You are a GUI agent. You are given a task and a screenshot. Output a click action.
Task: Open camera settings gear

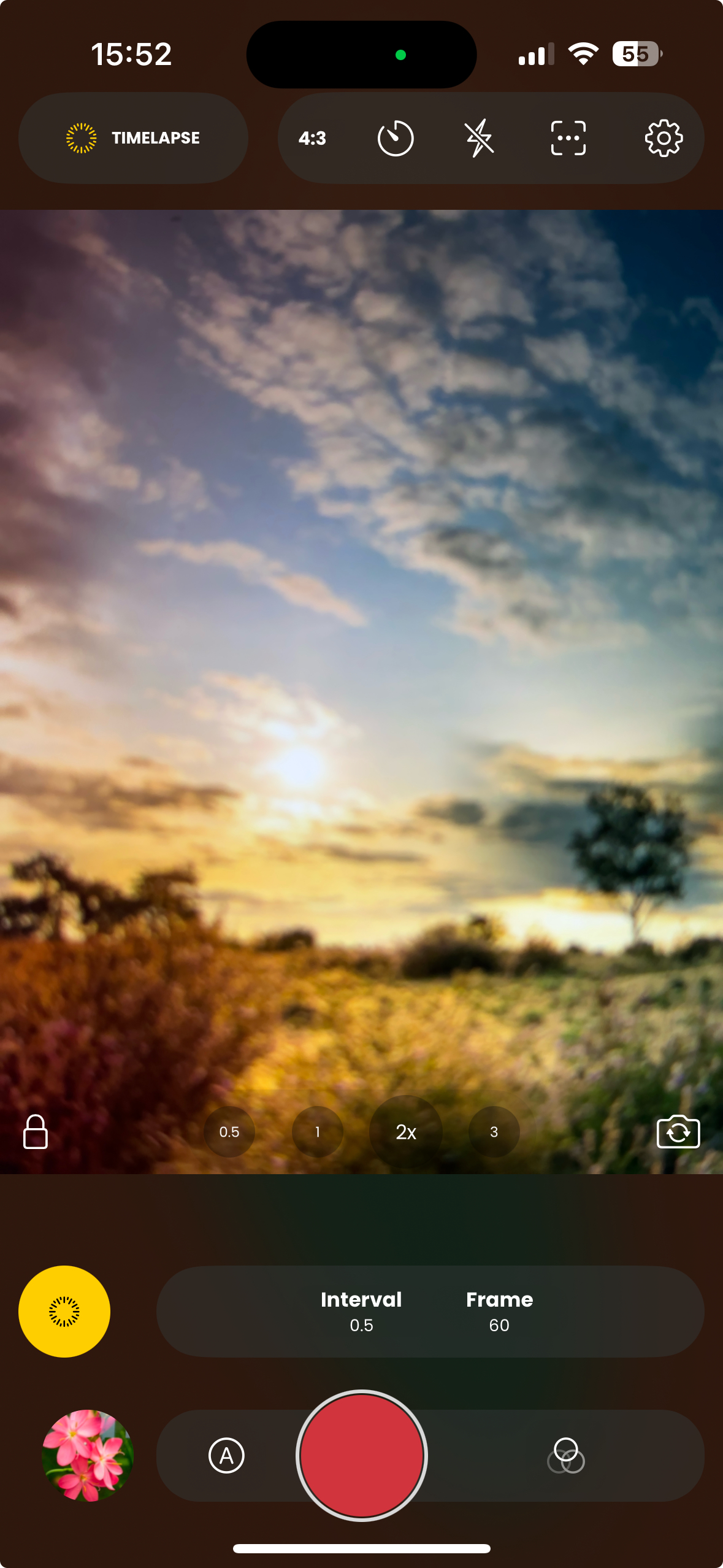(x=664, y=138)
